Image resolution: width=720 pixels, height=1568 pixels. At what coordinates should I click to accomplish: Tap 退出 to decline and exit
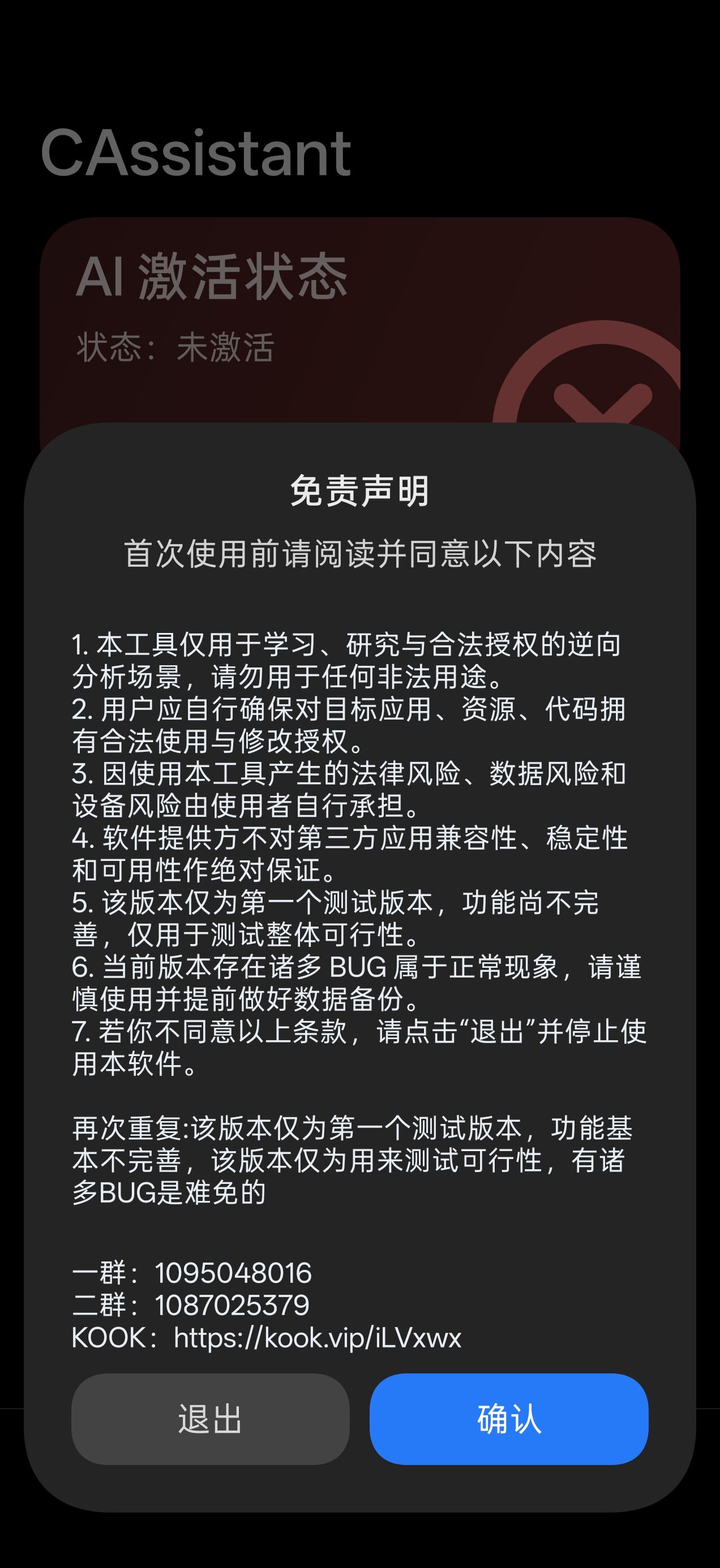click(x=210, y=1419)
